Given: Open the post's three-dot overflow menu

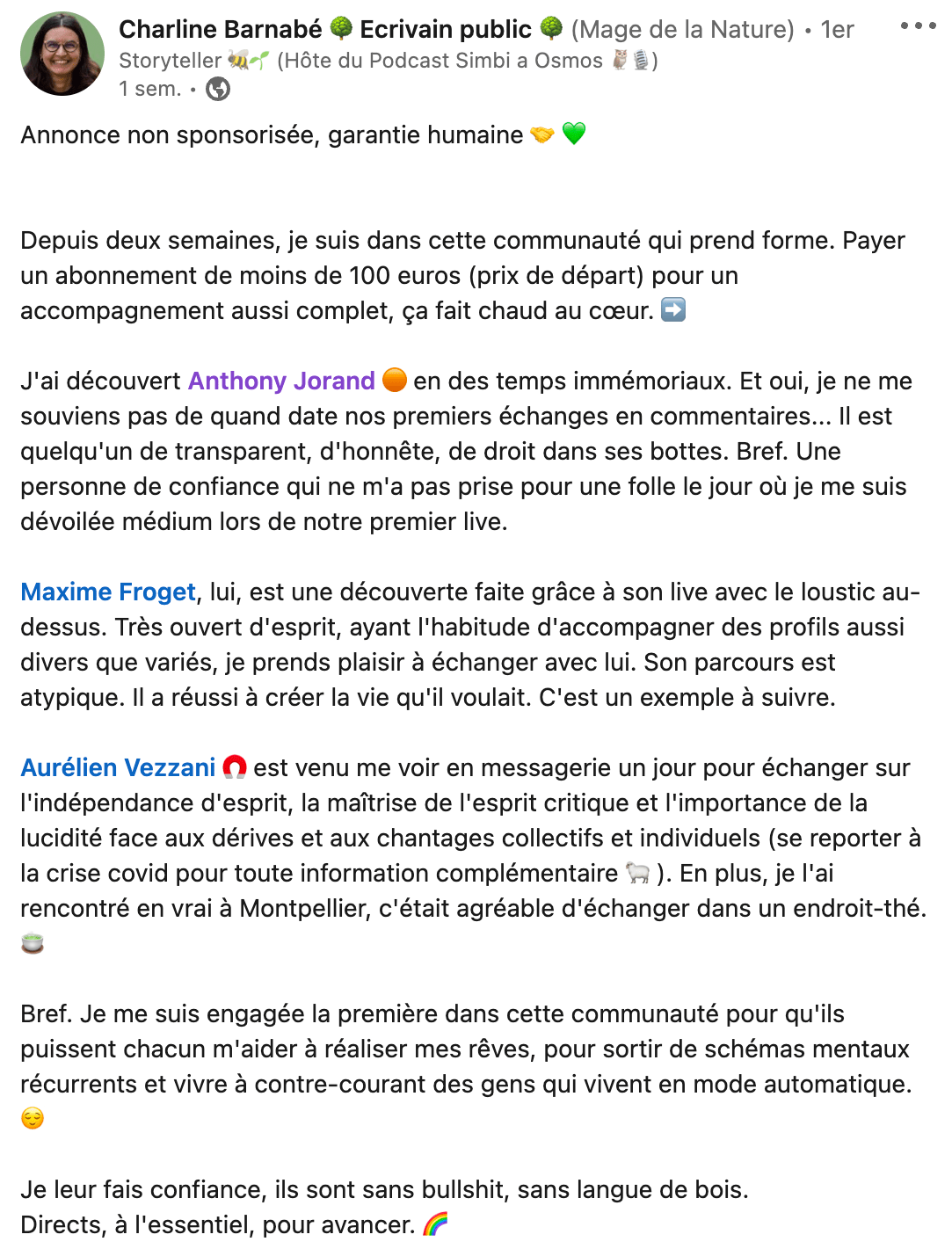Looking at the screenshot, I should pyautogui.click(x=918, y=26).
